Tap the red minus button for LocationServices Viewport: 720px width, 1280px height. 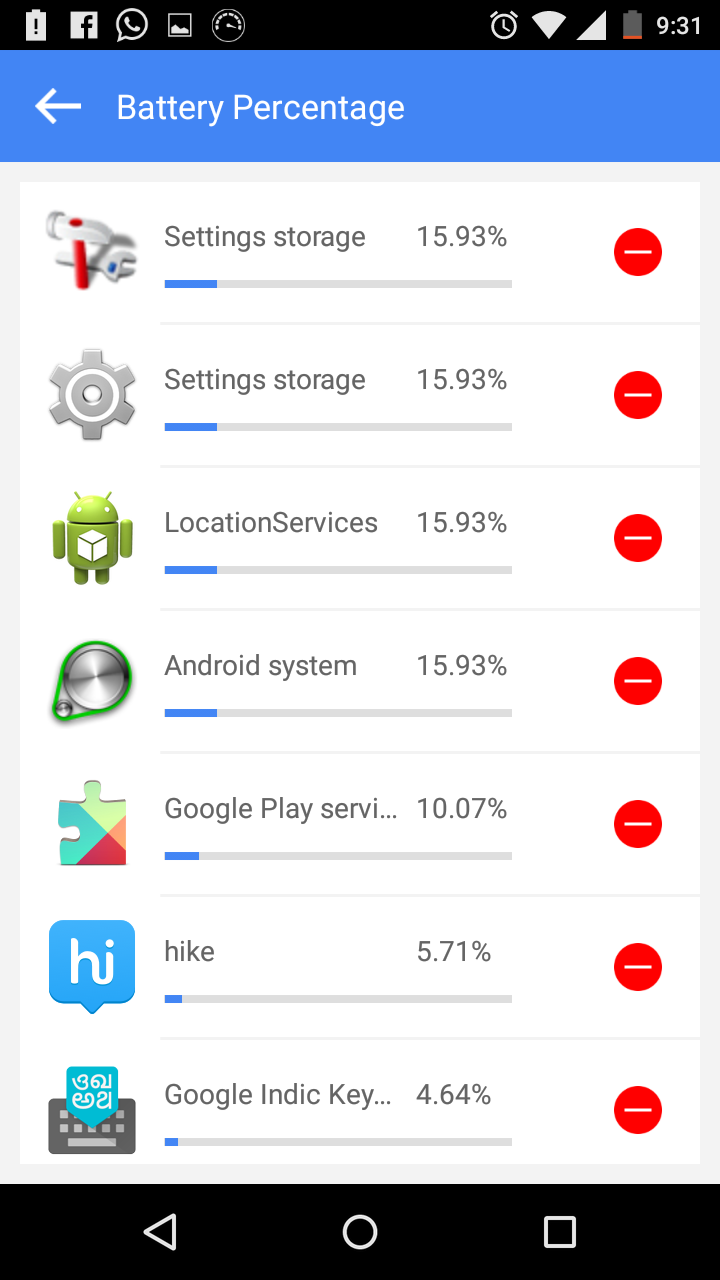click(638, 538)
